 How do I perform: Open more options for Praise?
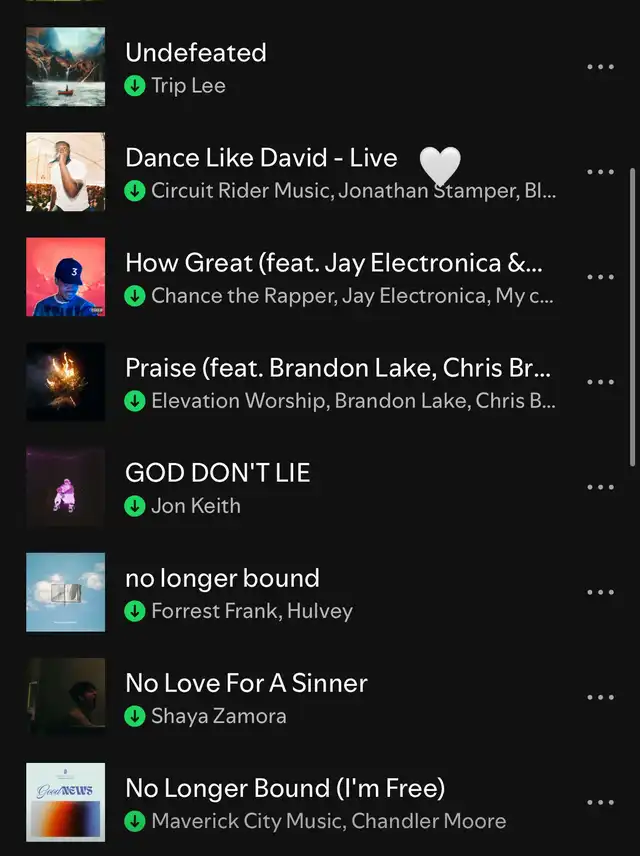[x=600, y=382]
